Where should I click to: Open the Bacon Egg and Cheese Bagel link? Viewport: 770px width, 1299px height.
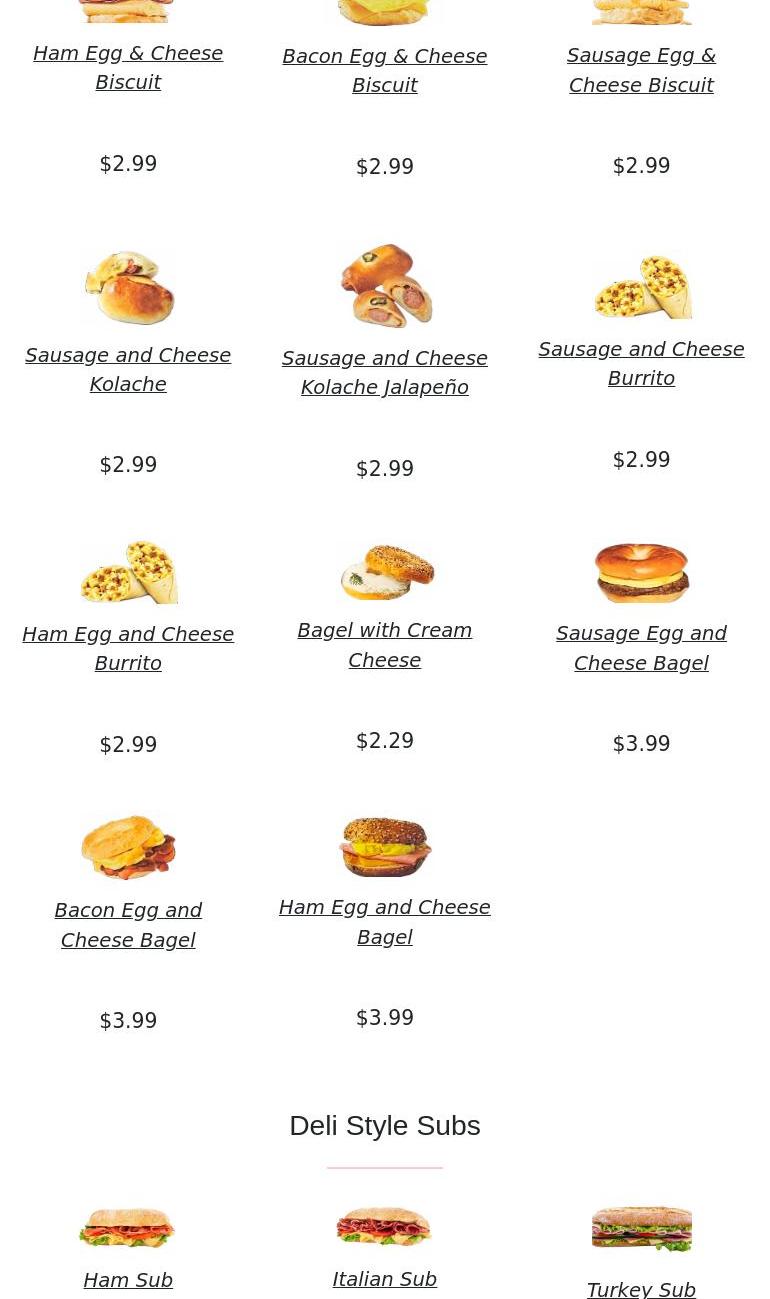pyautogui.click(x=128, y=925)
